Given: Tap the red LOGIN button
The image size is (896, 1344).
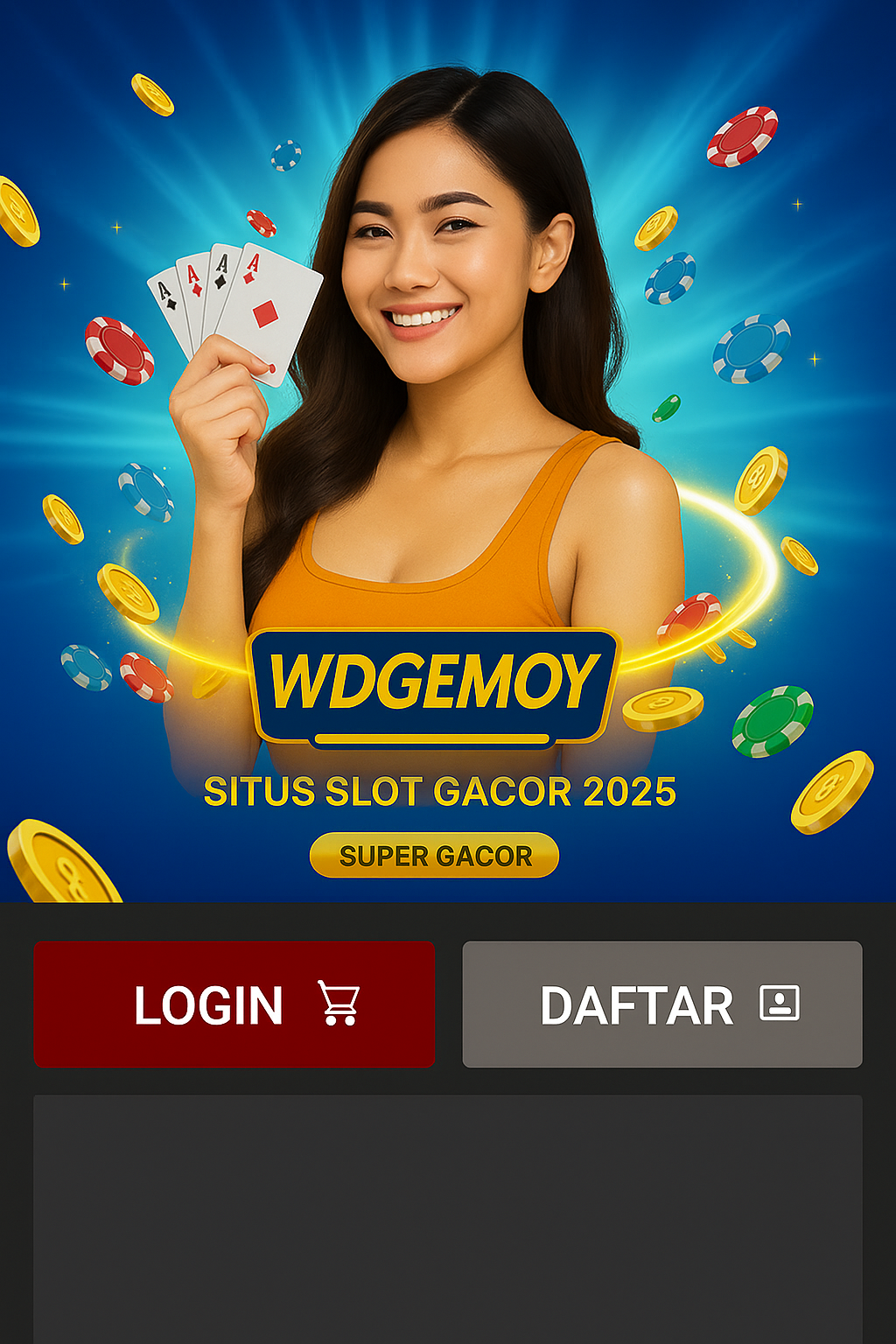Looking at the screenshot, I should [234, 1004].
